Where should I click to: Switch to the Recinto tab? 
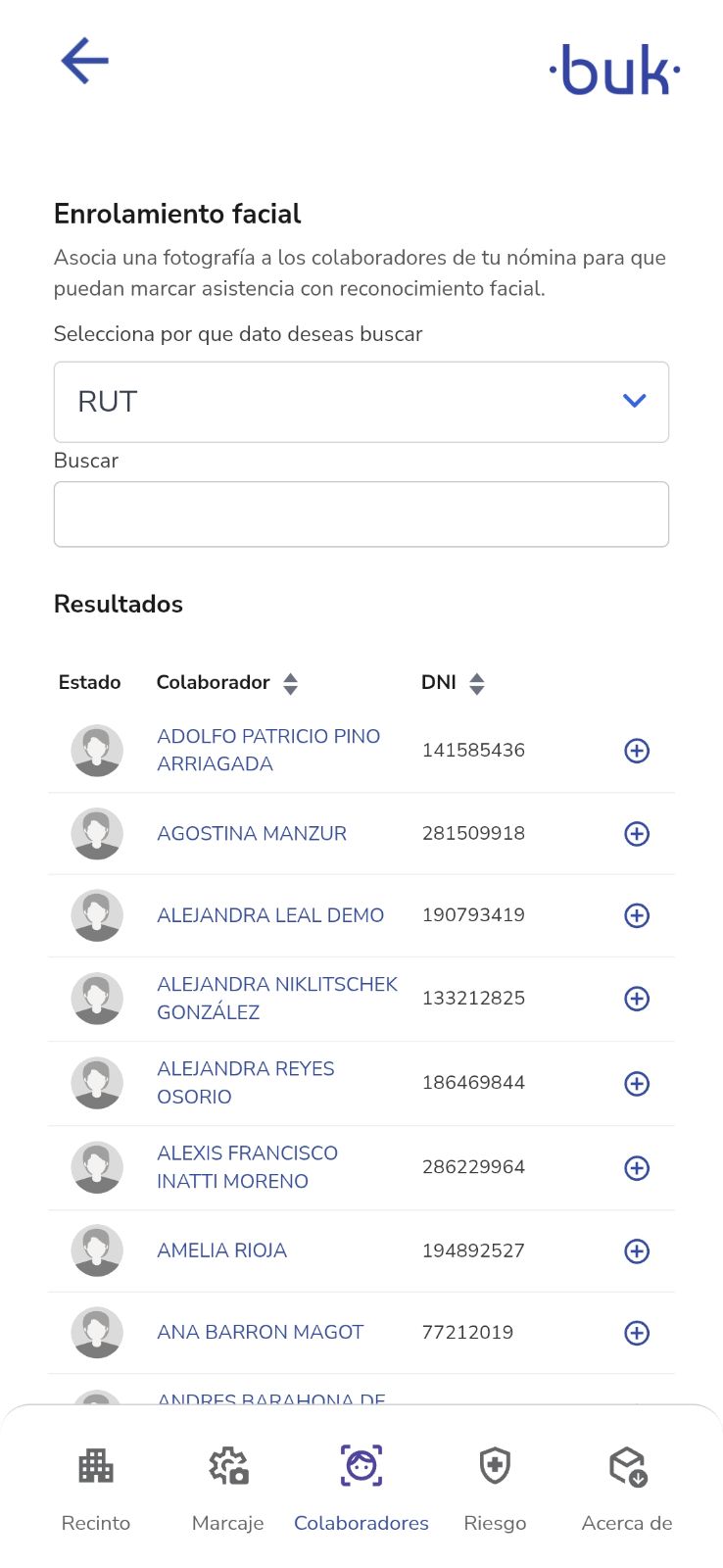pos(96,1488)
